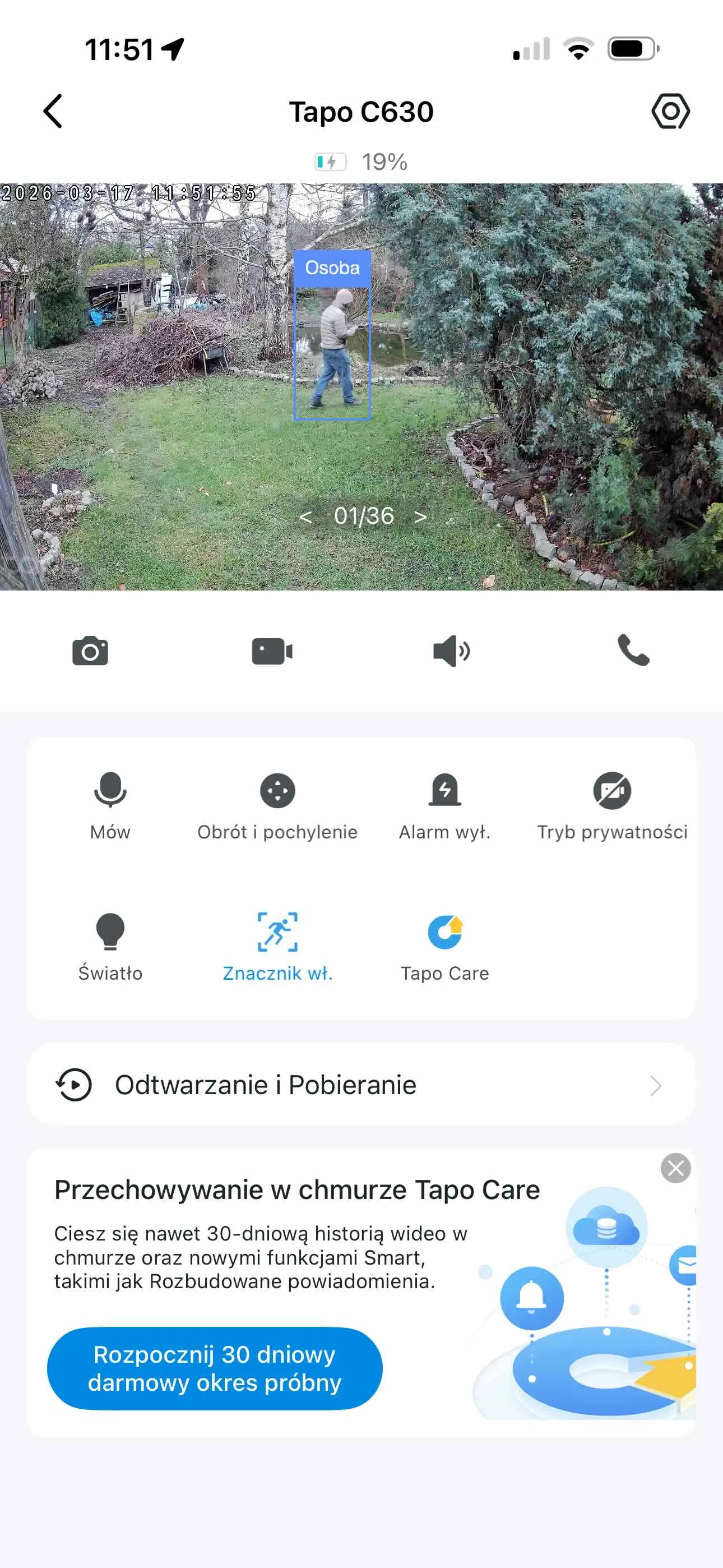
Task: Show the next detection frame arrow
Action: 420,517
